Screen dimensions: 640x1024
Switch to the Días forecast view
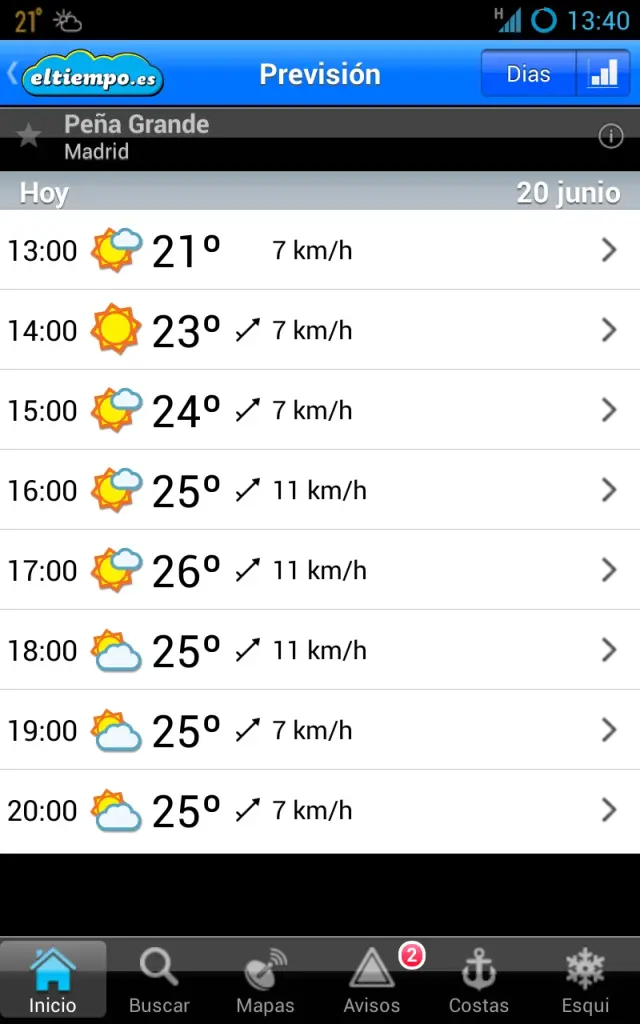pyautogui.click(x=528, y=75)
